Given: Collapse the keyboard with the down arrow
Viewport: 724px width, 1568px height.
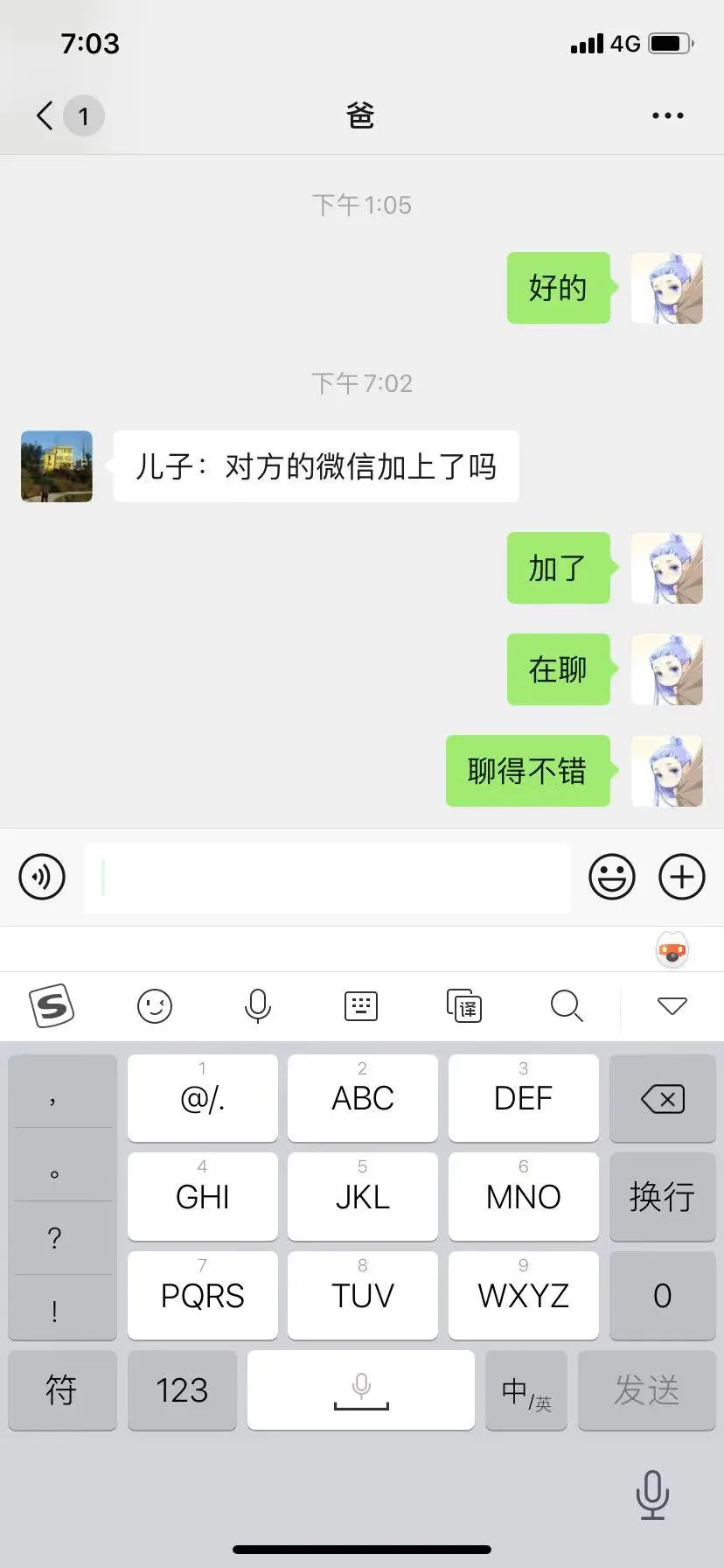Looking at the screenshot, I should pos(672,1006).
